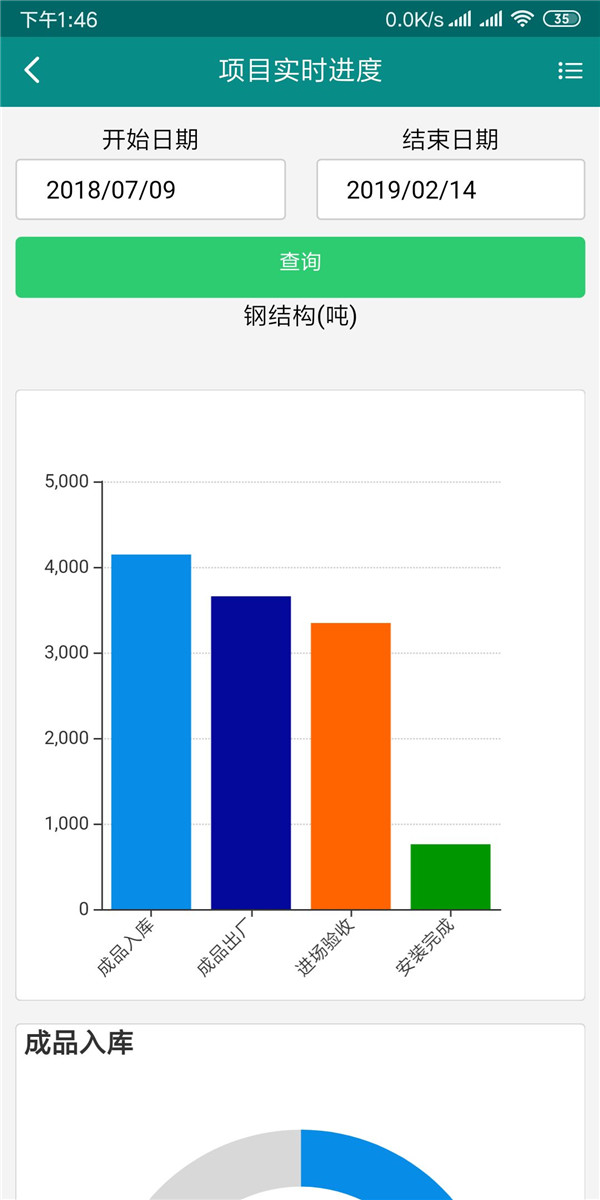
Task: Select the end date field 2019/02/14
Action: (x=450, y=190)
